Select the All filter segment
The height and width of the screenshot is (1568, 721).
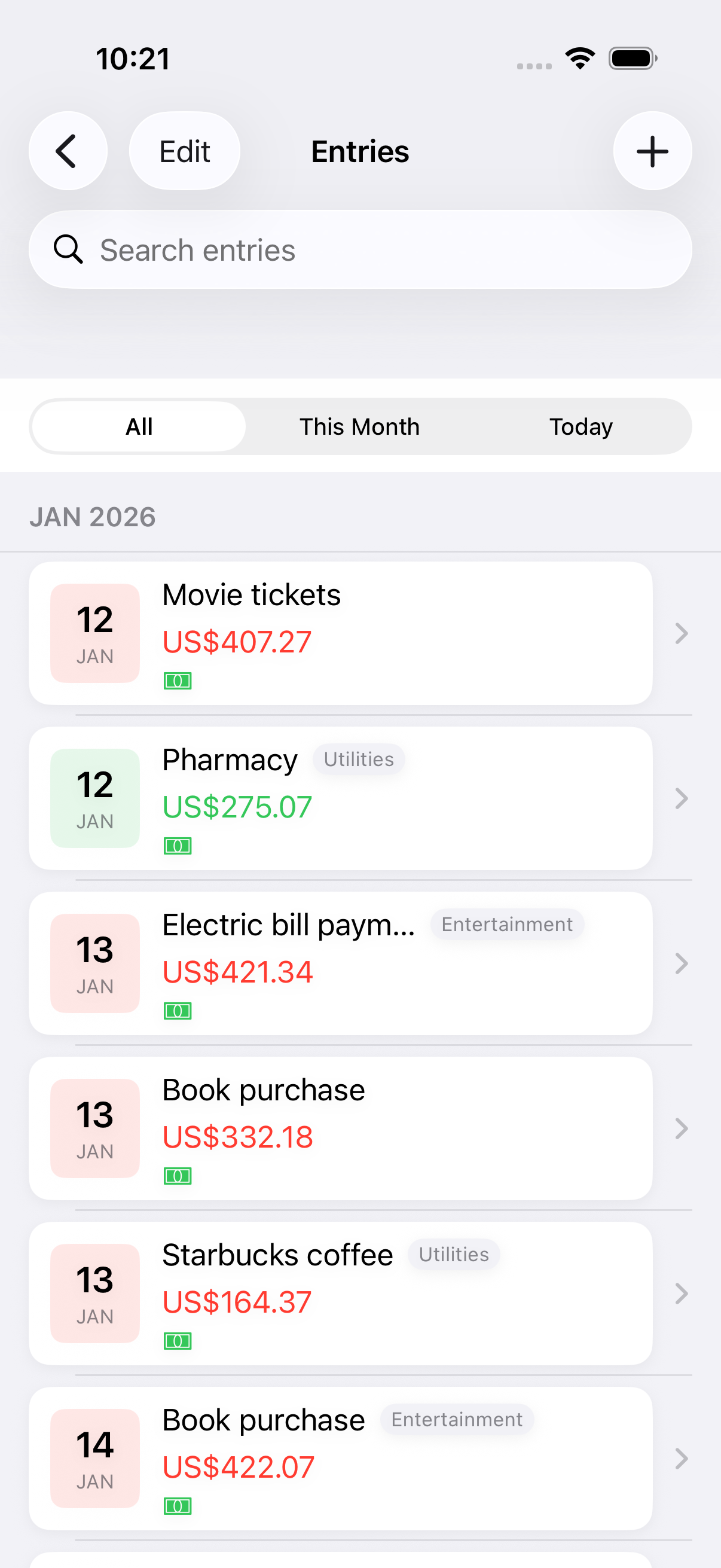click(x=138, y=426)
